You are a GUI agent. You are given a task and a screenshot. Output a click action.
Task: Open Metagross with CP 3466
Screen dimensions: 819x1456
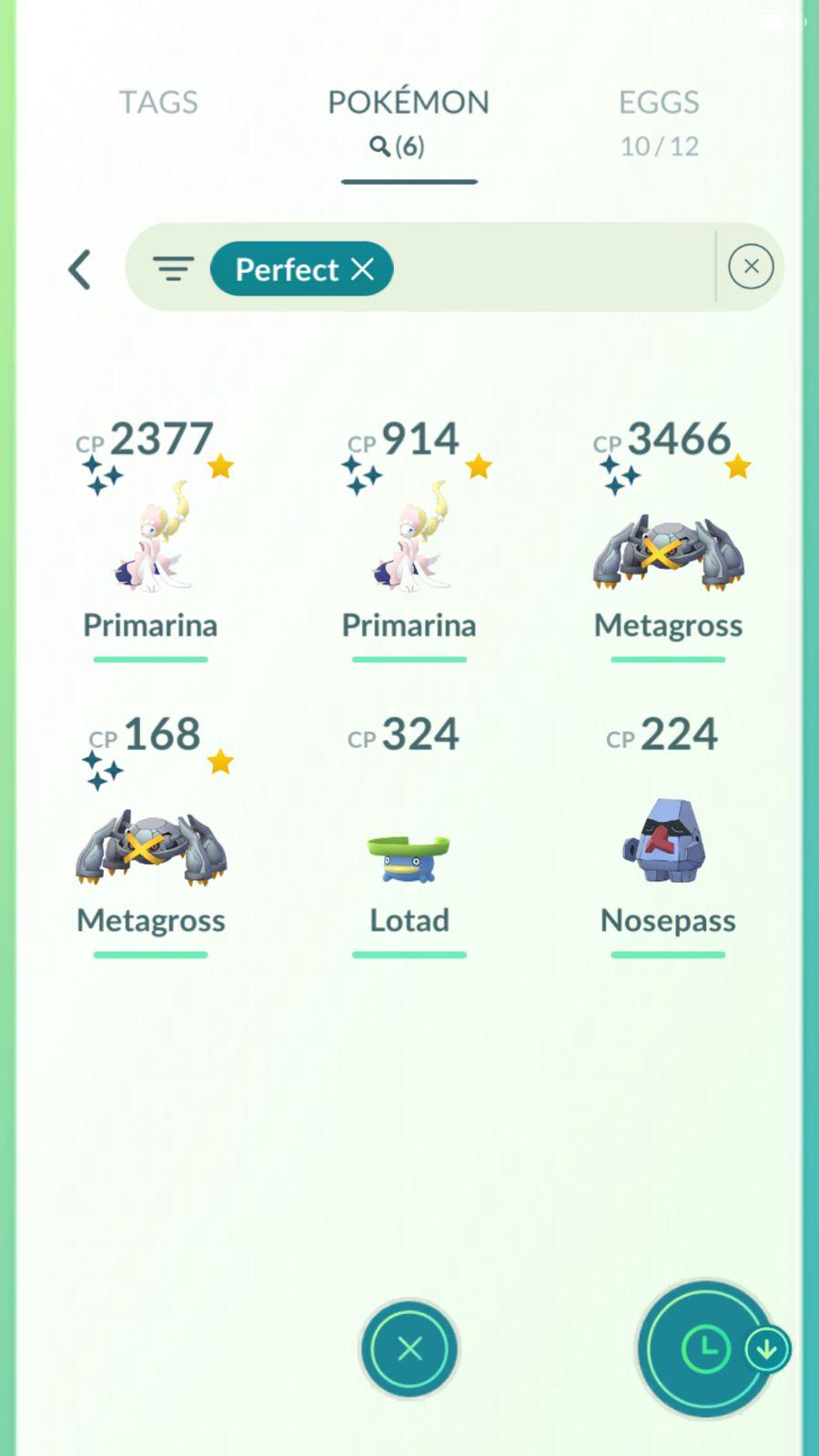click(x=668, y=546)
